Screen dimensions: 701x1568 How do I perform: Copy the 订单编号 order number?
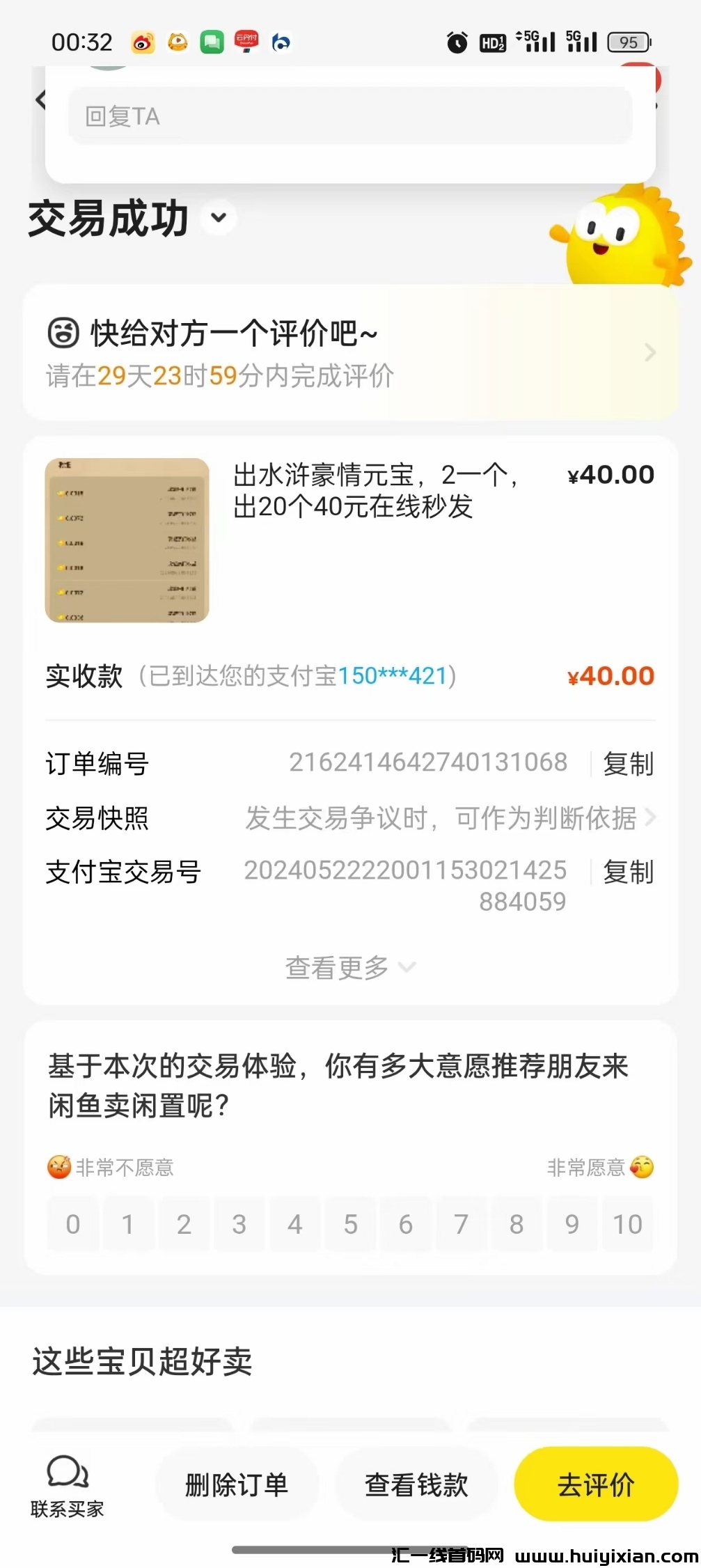[628, 764]
